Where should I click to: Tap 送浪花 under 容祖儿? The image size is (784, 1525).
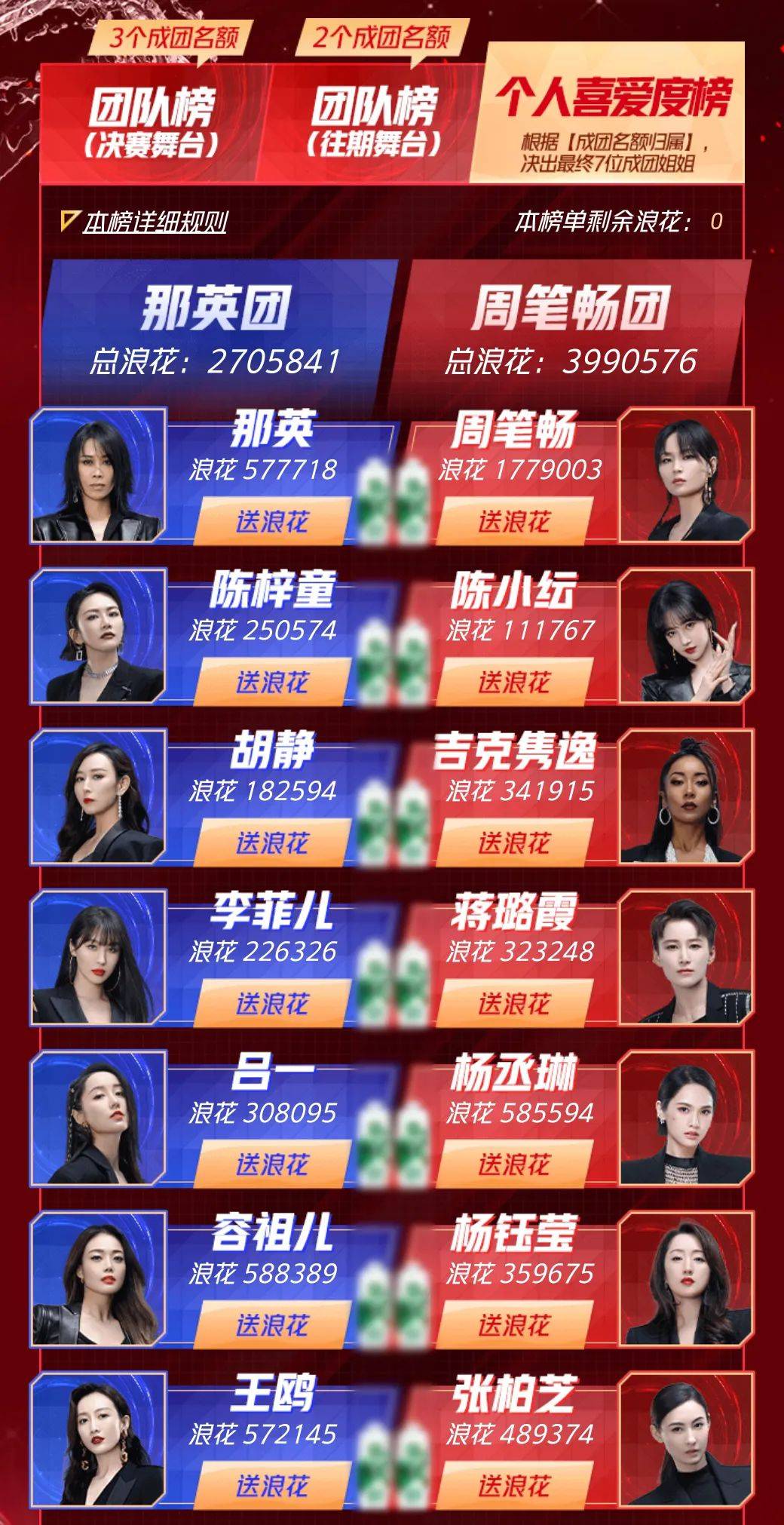(272, 1324)
